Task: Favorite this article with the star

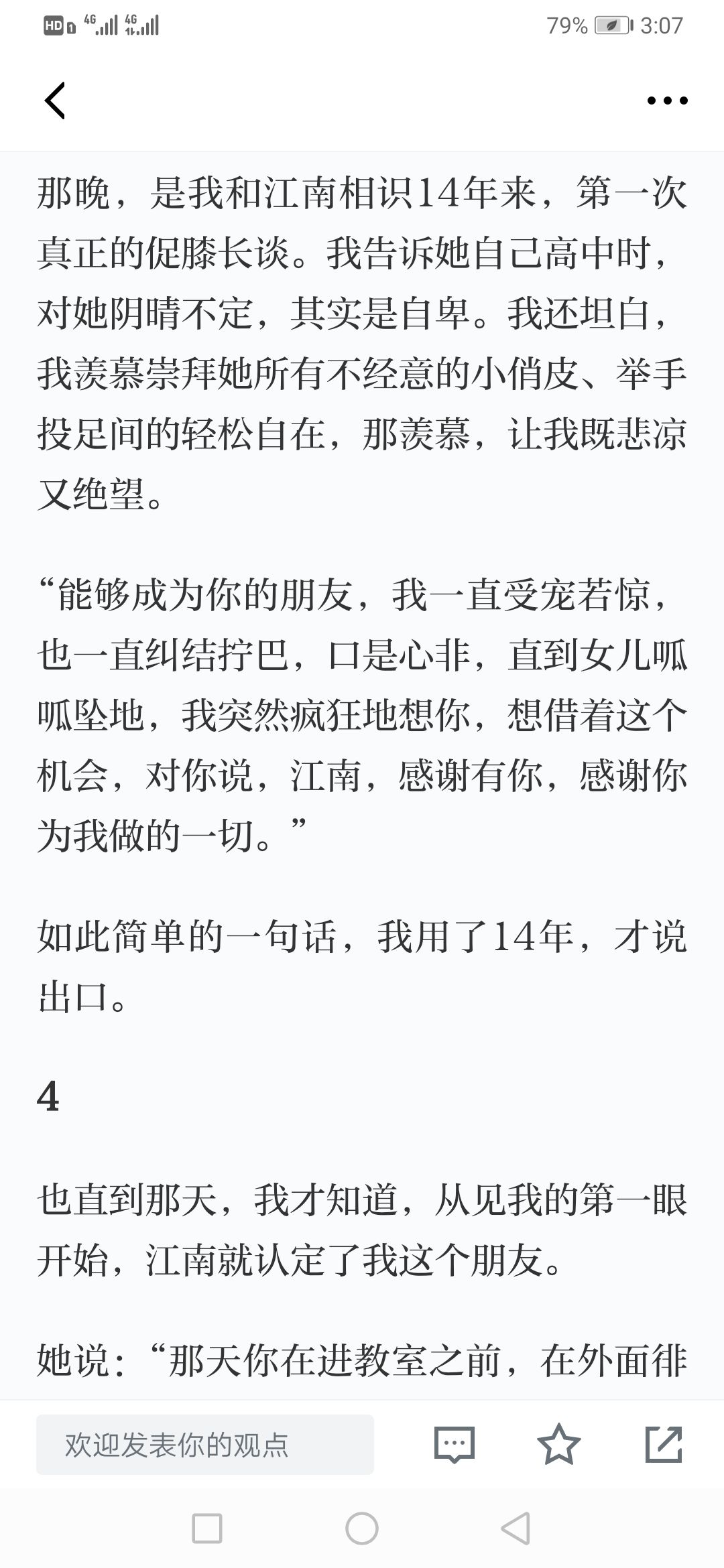Action: [x=558, y=1444]
